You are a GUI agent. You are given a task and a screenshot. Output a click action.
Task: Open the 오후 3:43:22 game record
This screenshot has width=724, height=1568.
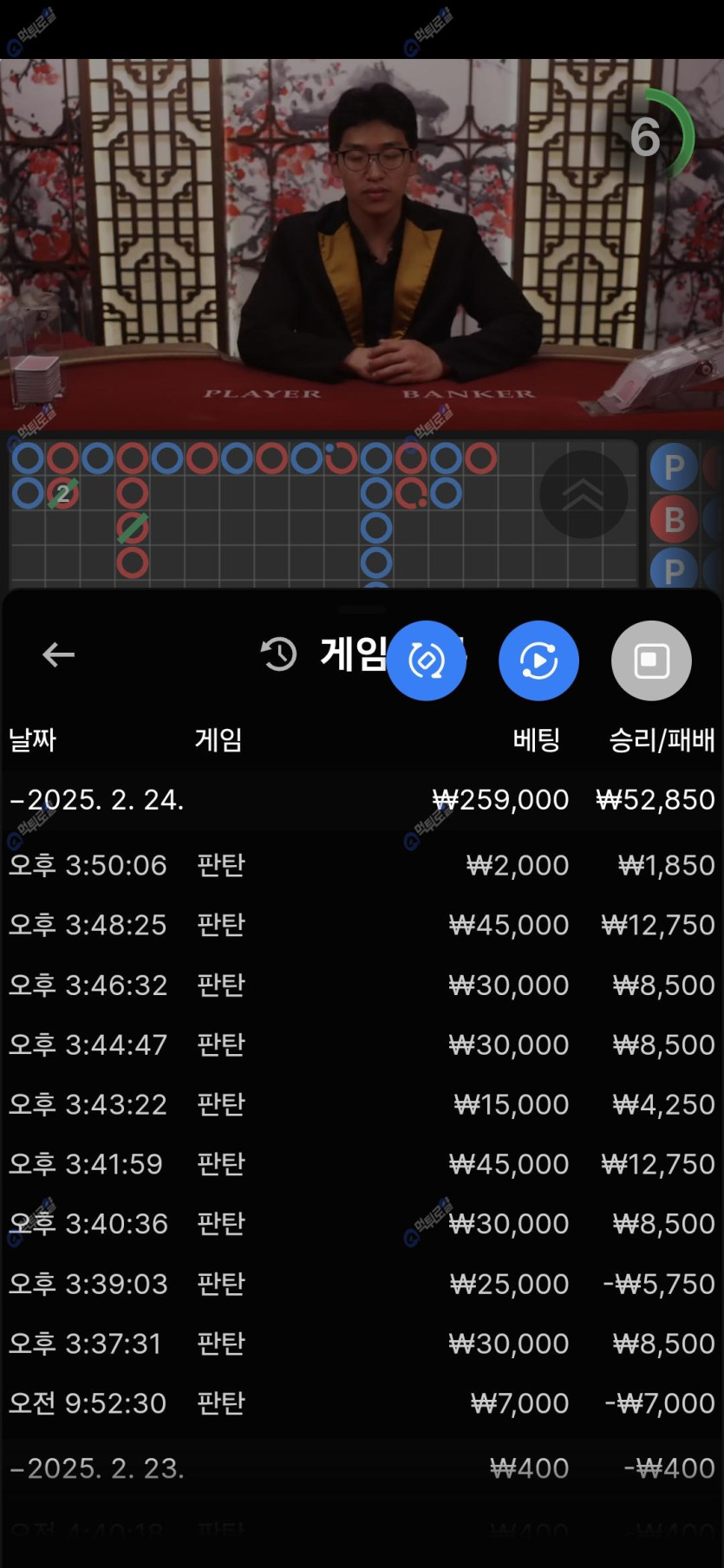click(362, 1104)
